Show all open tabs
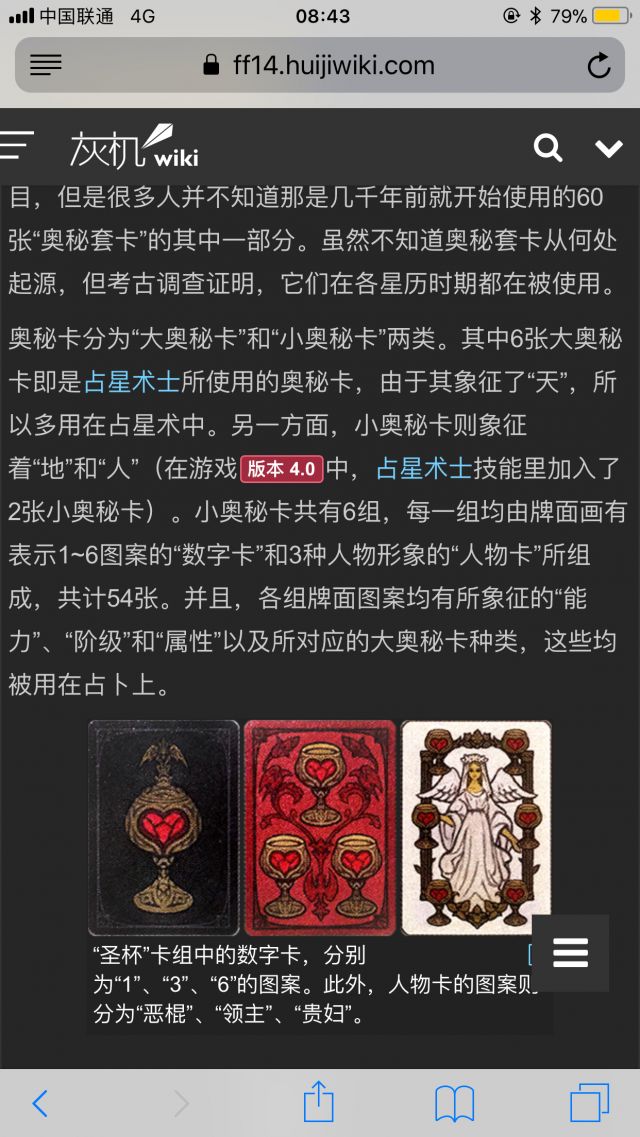This screenshot has height=1137, width=640. pyautogui.click(x=589, y=1104)
